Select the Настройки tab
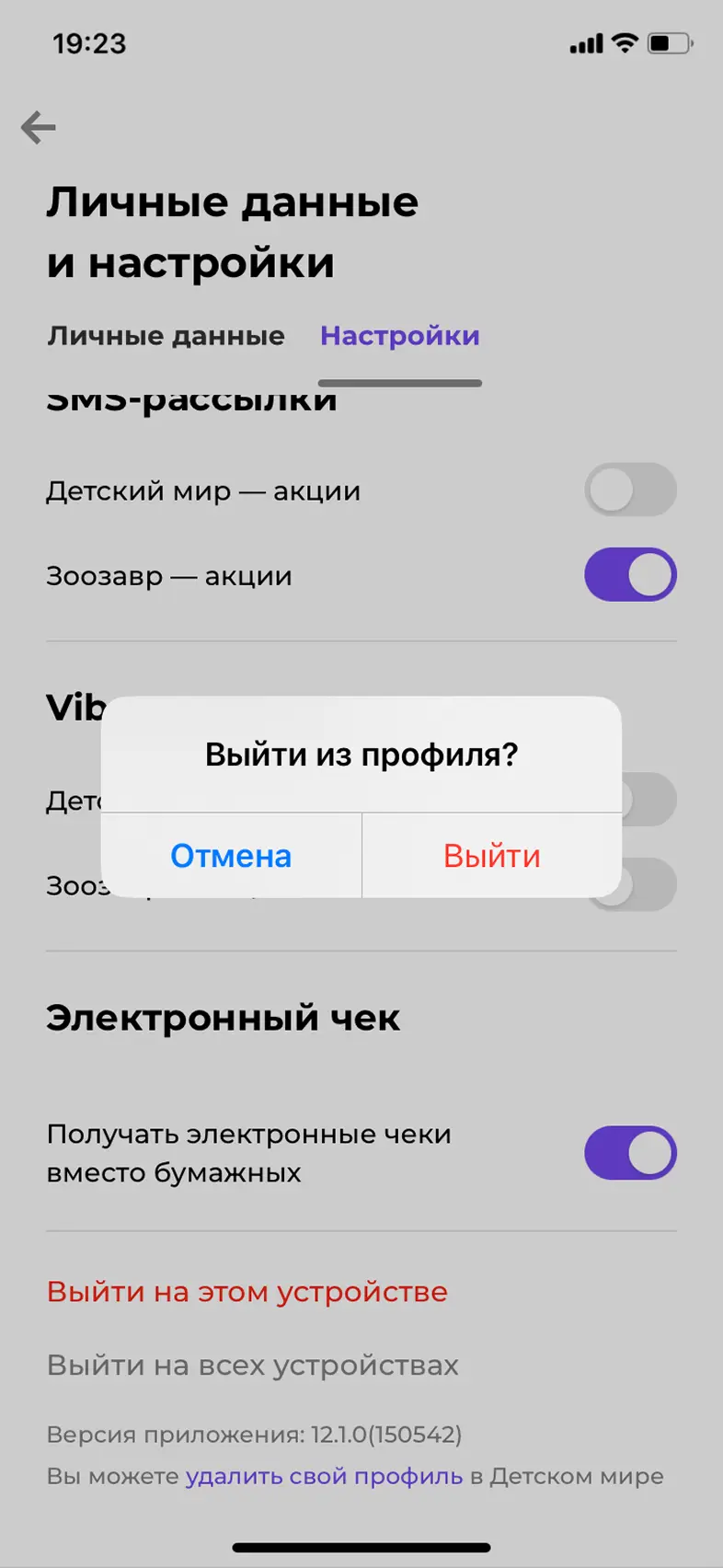 (x=400, y=336)
